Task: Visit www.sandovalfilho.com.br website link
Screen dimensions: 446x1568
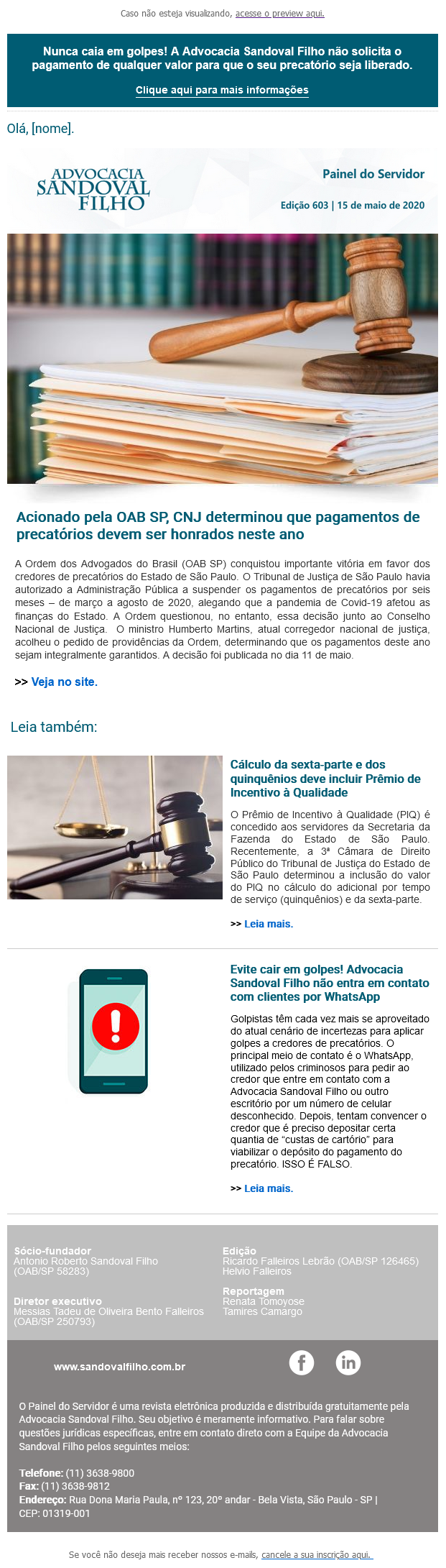Action: (119, 1367)
